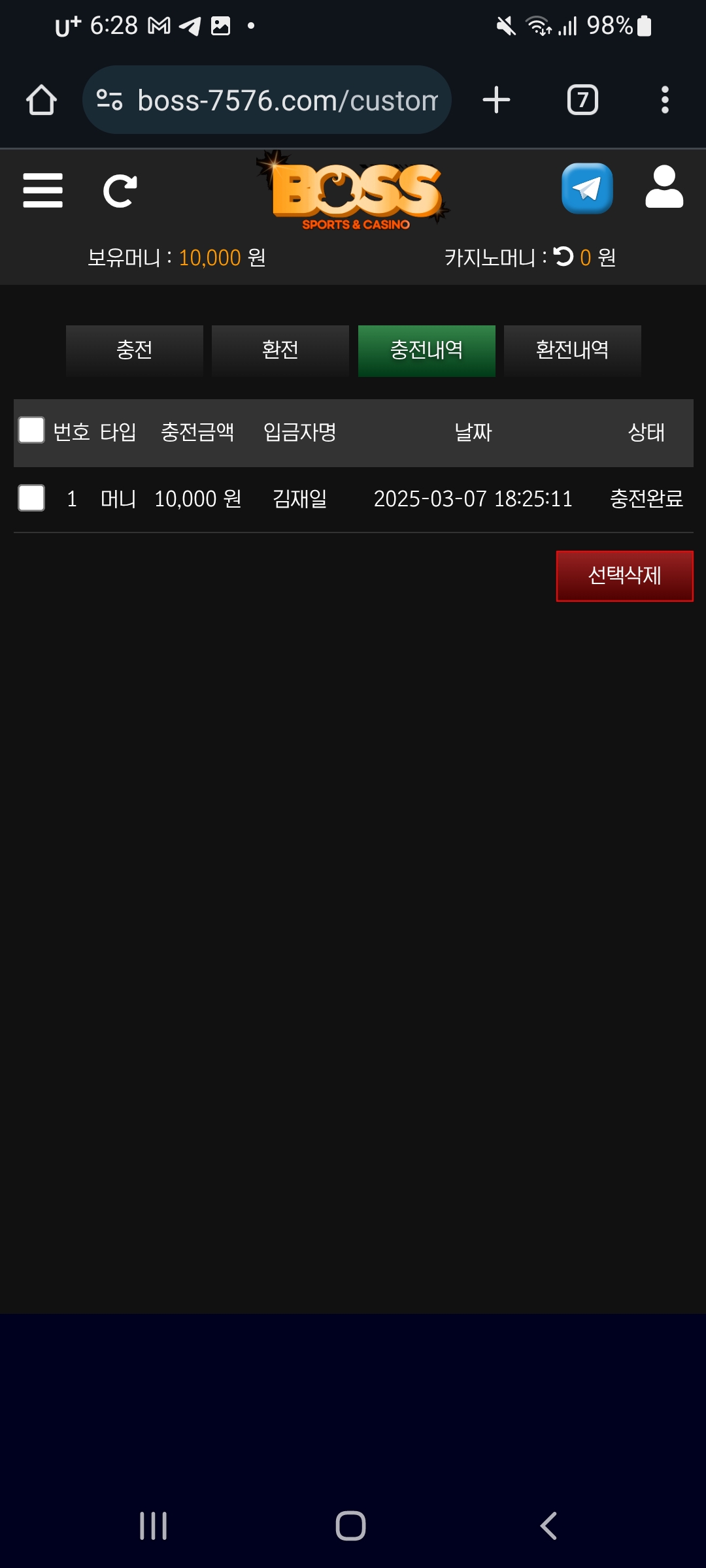Tap the 선택삭제 button
706x1568 pixels.
624,576
